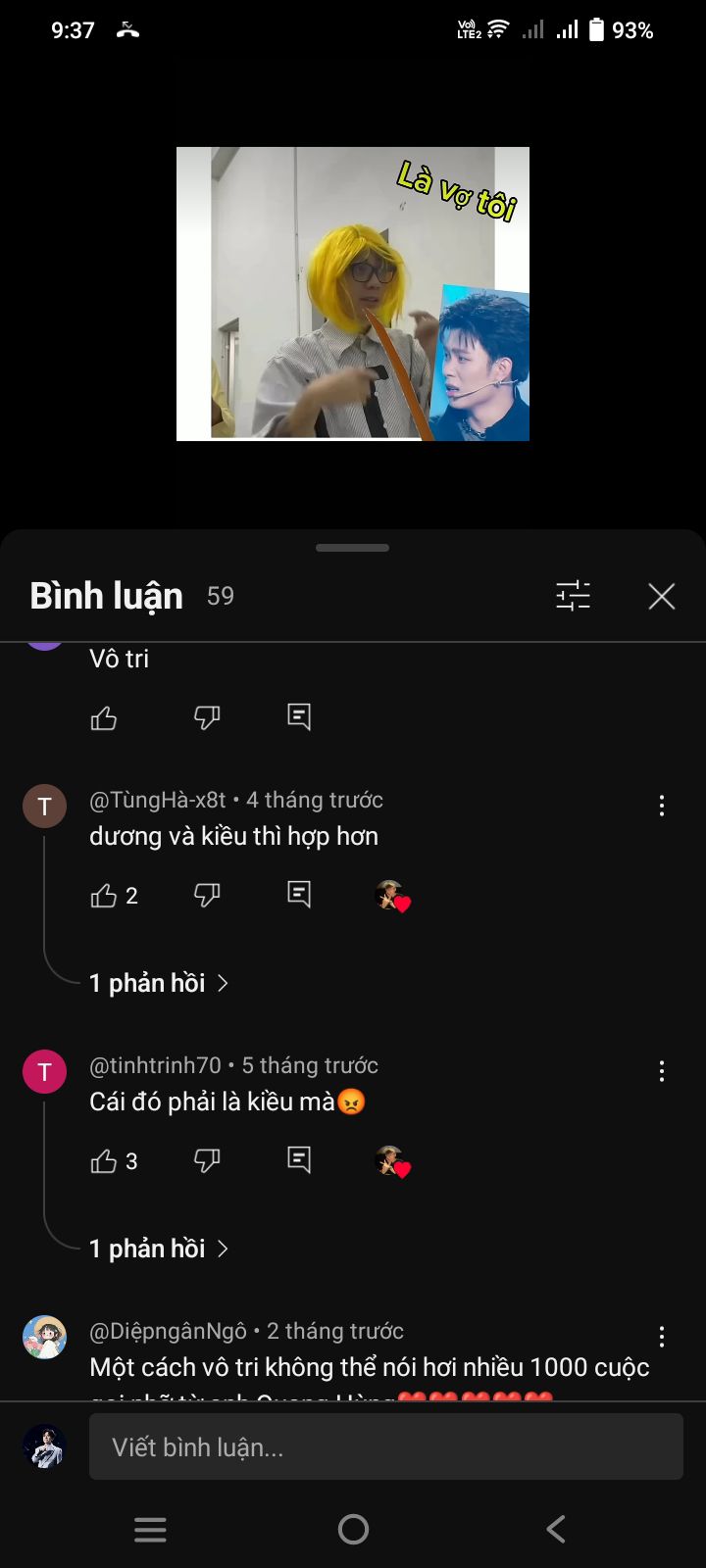Open comment sort and filter options
This screenshot has width=706, height=1568.
(x=573, y=596)
